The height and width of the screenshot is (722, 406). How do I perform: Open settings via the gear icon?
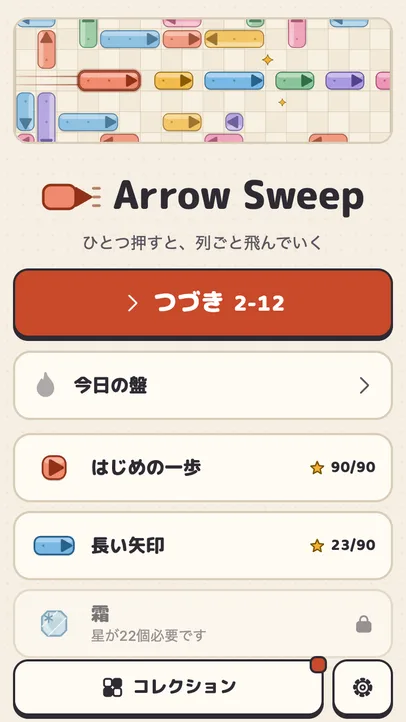coord(363,687)
